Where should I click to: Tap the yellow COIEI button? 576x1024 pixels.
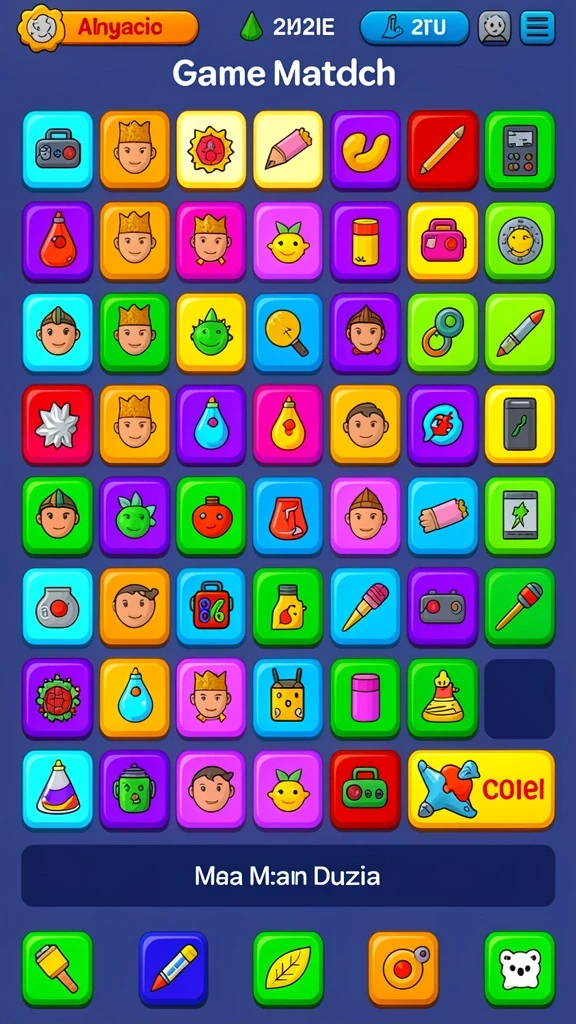click(481, 790)
